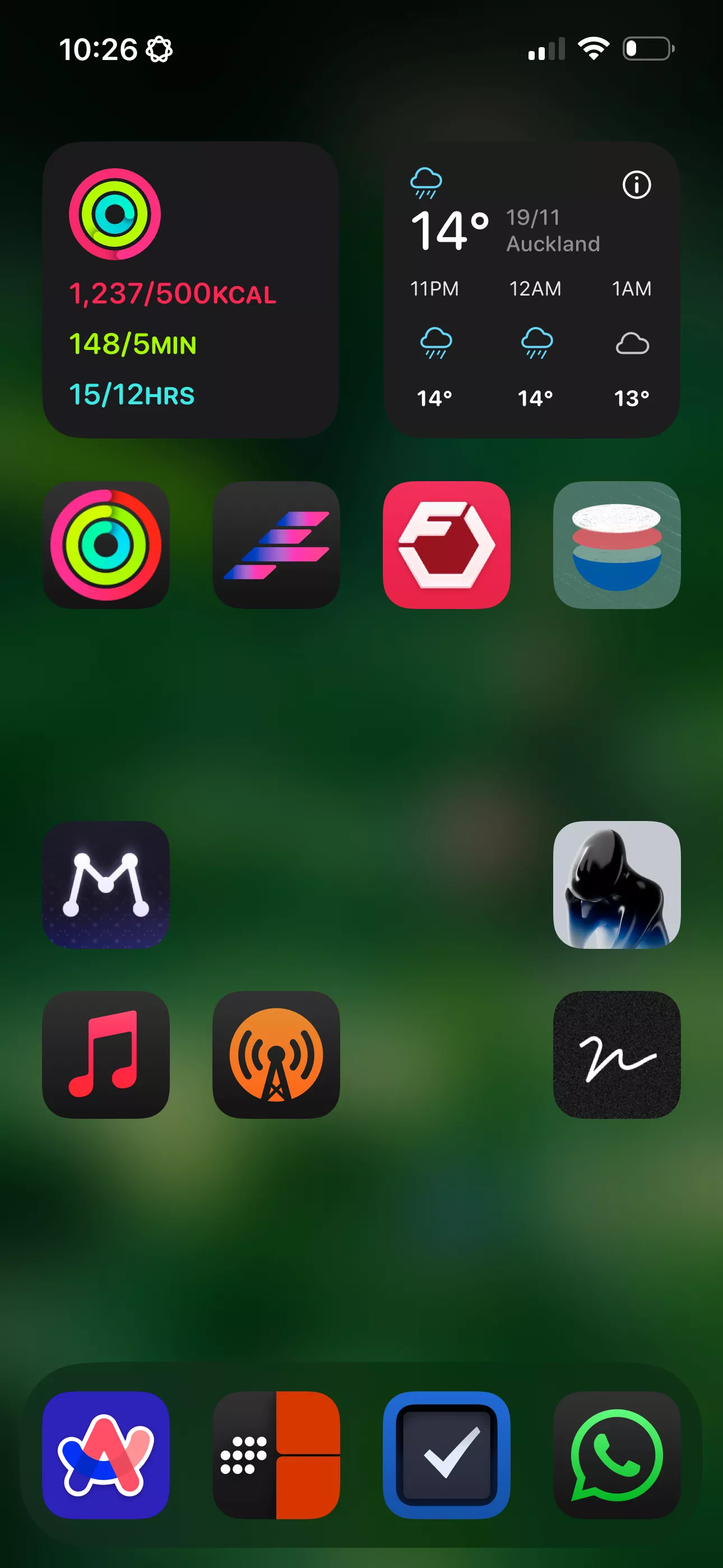
Task: Open the orange dot-grid app in dock
Action: 276,1455
